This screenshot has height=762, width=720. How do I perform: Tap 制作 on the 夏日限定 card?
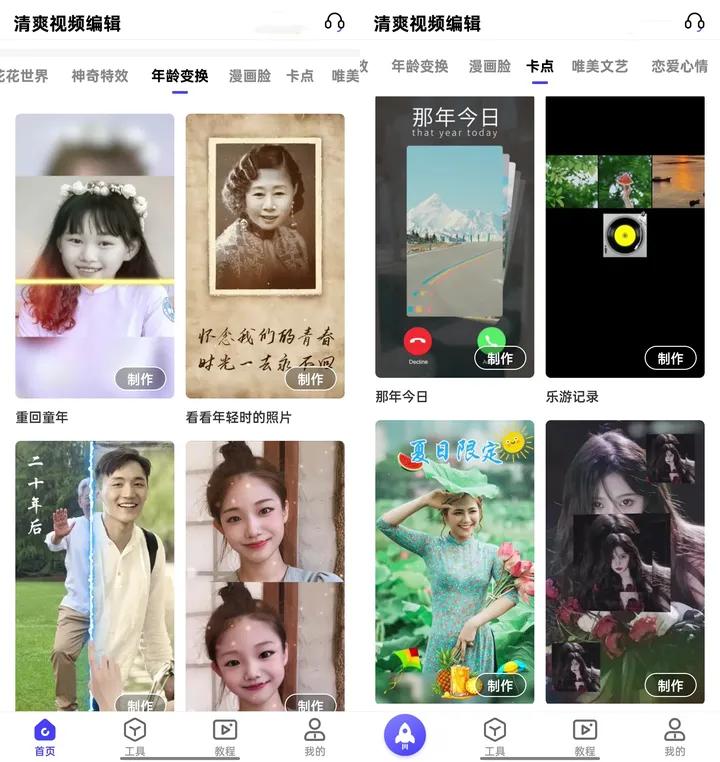click(500, 685)
